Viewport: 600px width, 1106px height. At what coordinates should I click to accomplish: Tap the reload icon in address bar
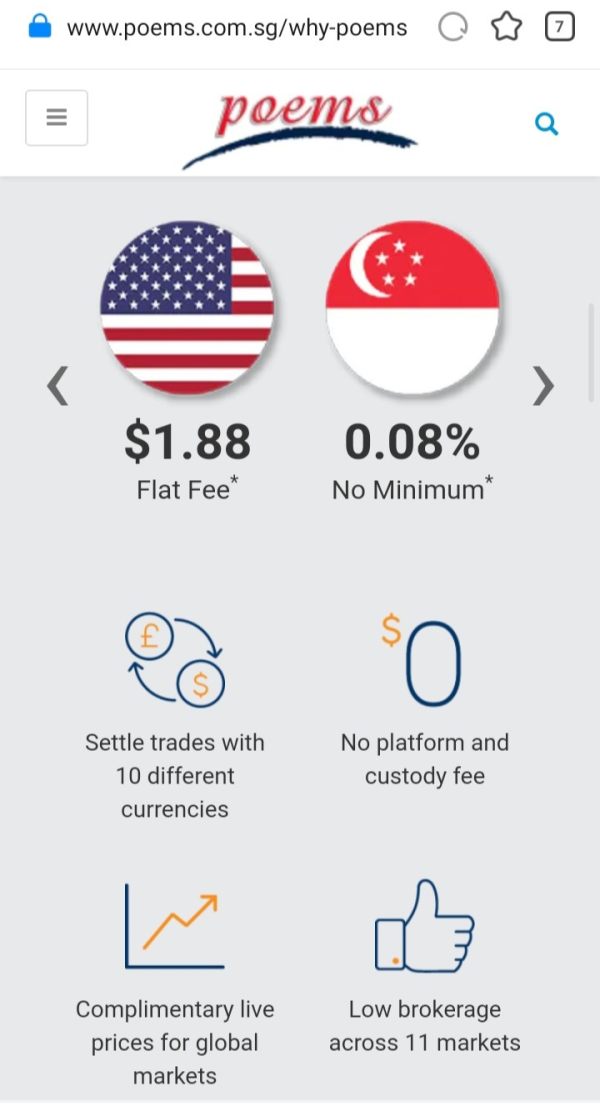(x=453, y=28)
